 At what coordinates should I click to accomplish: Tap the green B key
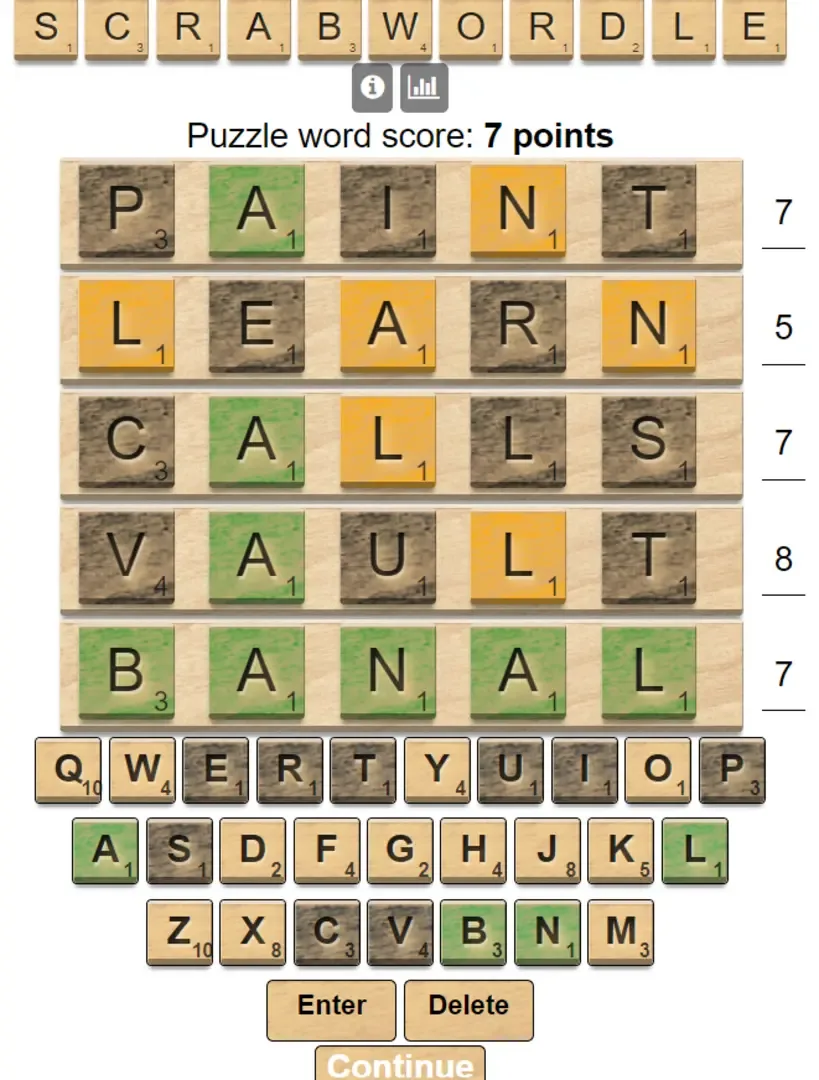click(x=474, y=932)
